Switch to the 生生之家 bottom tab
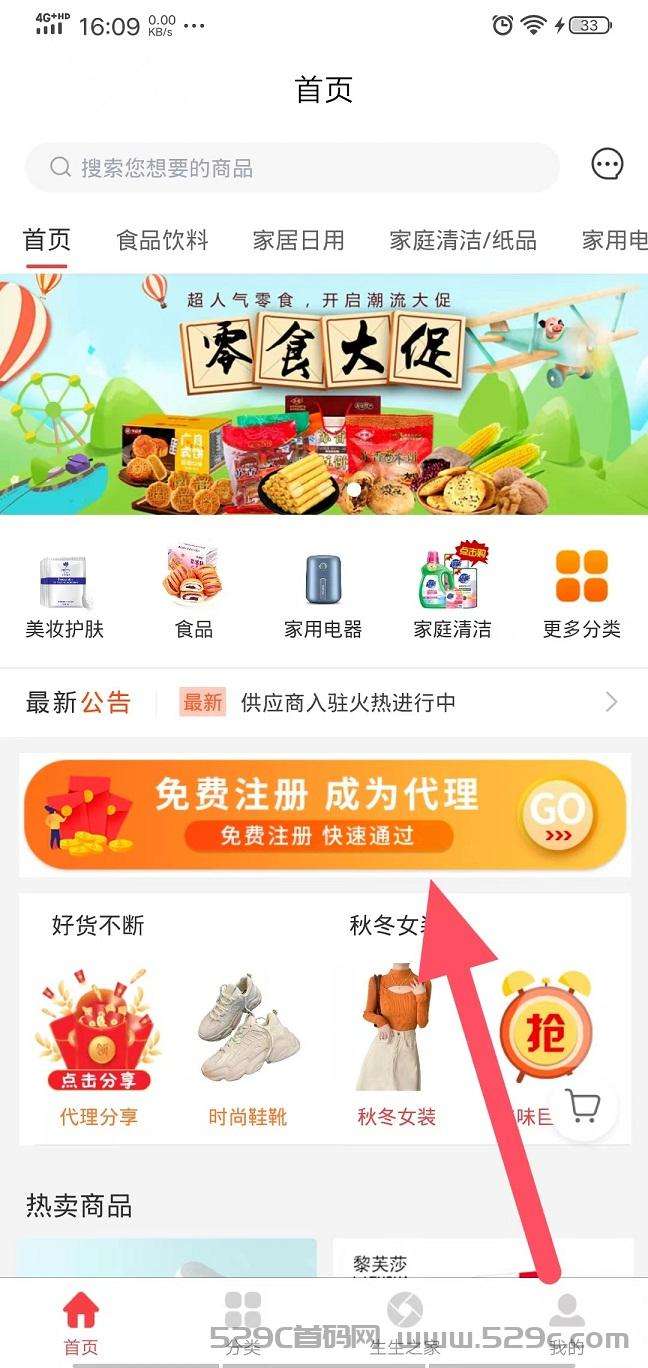Viewport: 648px width, 1368px height. click(404, 1322)
